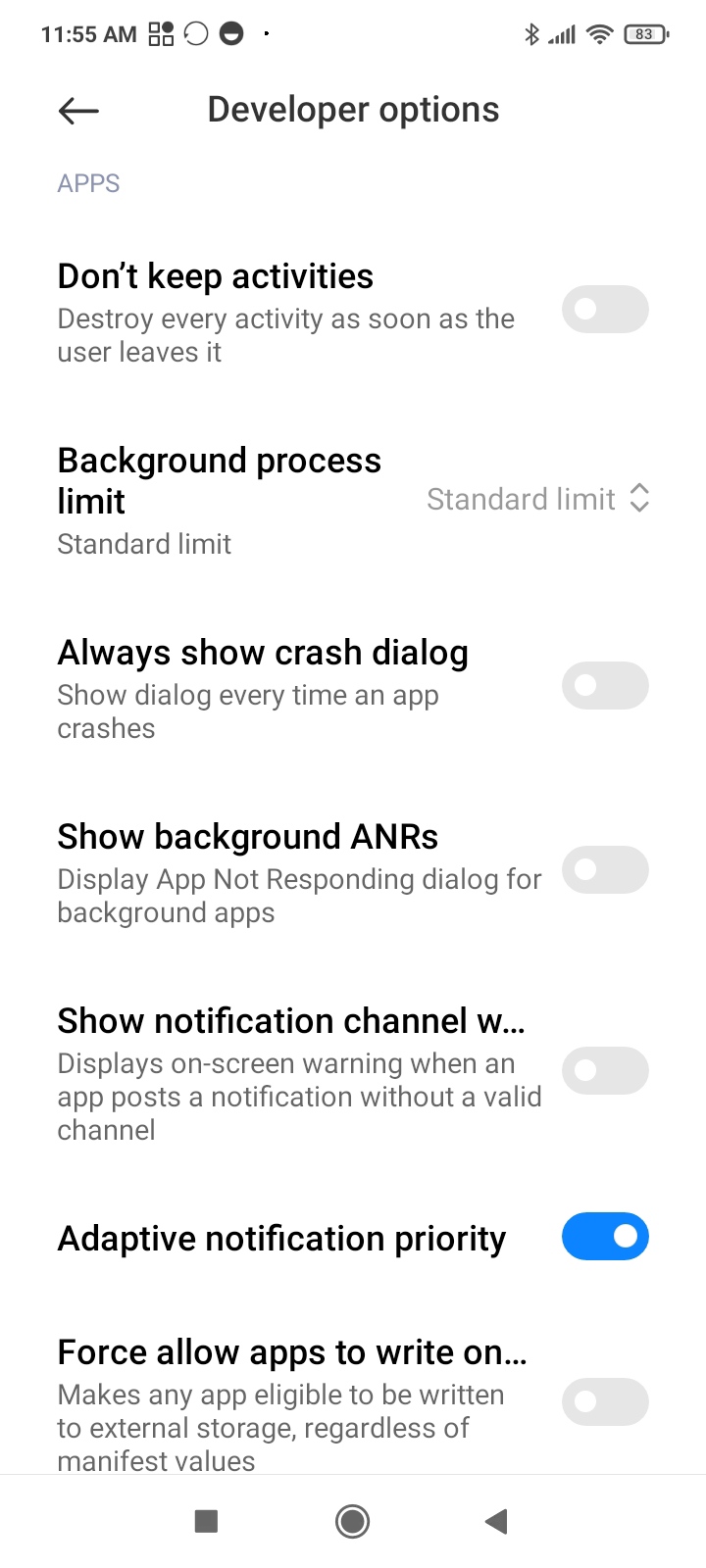Turn on Force allow apps to write on external
706x1568 pixels.
coord(605,1402)
